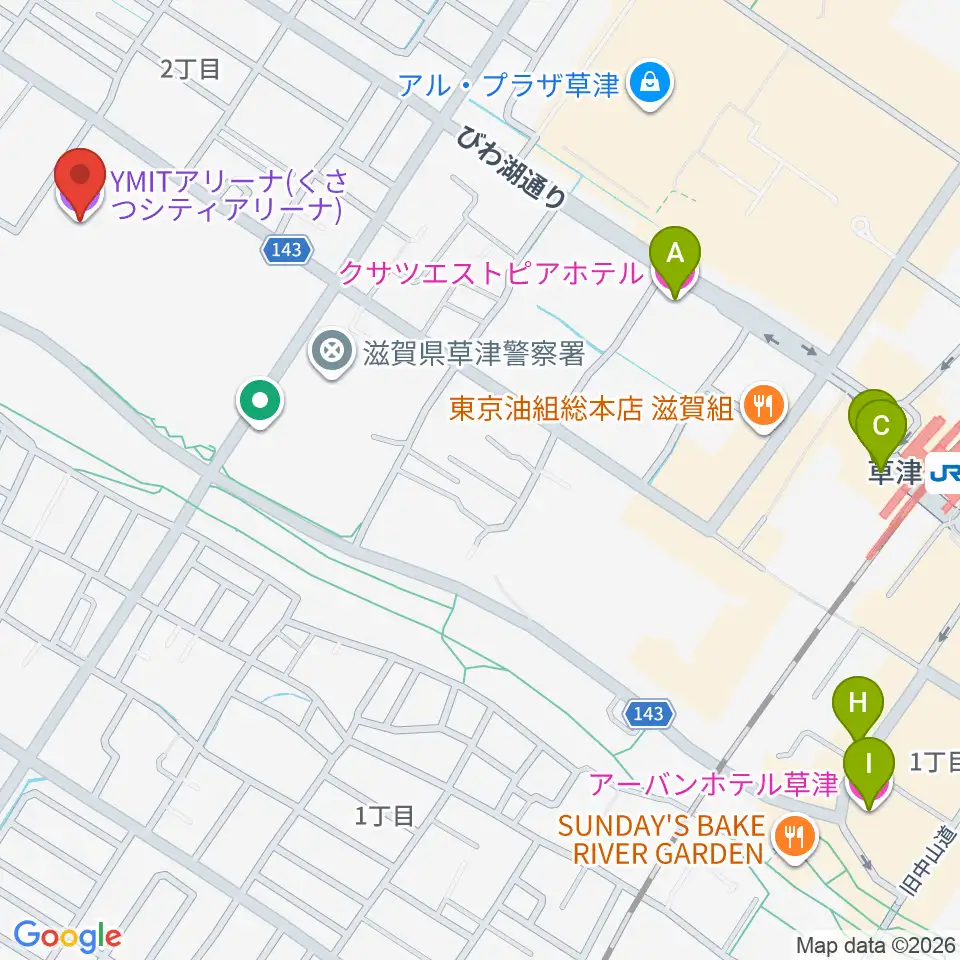The image size is (960, 960).
Task: Open the Google logo link
Action: (x=67, y=936)
